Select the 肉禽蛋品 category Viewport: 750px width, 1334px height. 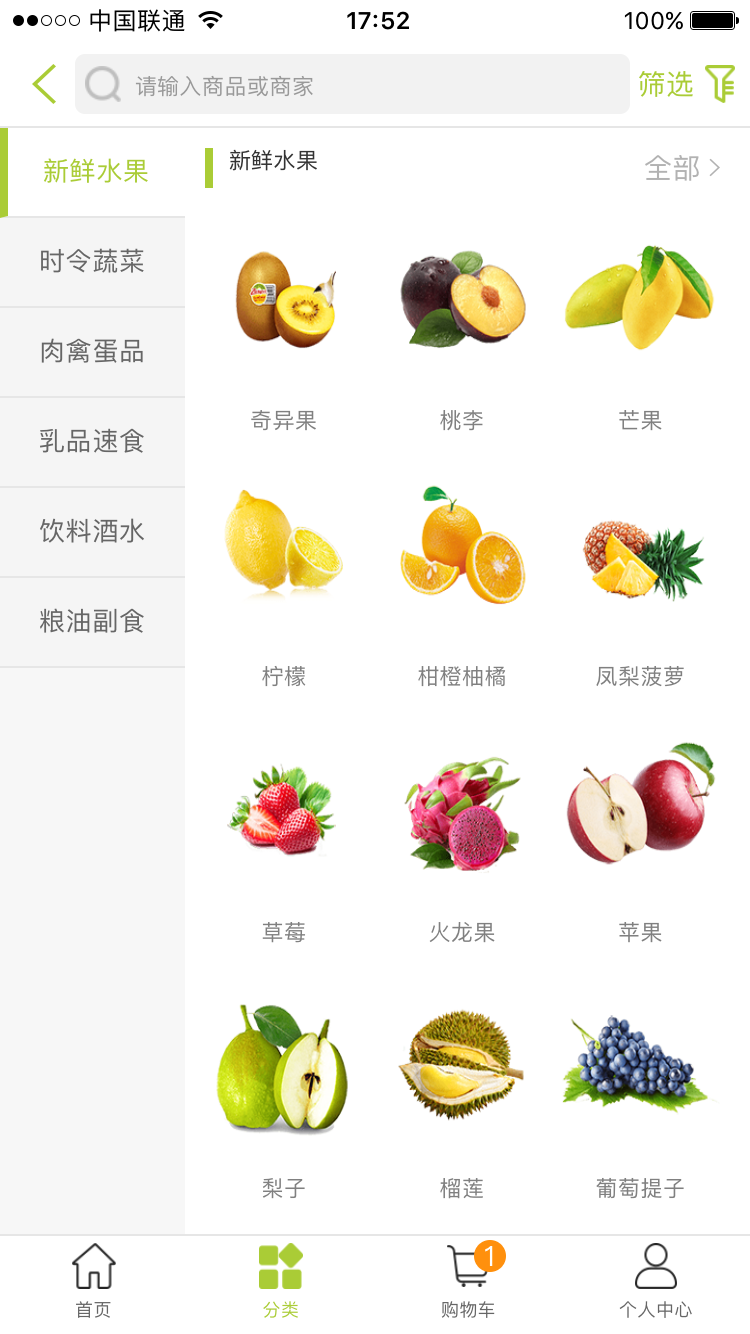[x=92, y=352]
